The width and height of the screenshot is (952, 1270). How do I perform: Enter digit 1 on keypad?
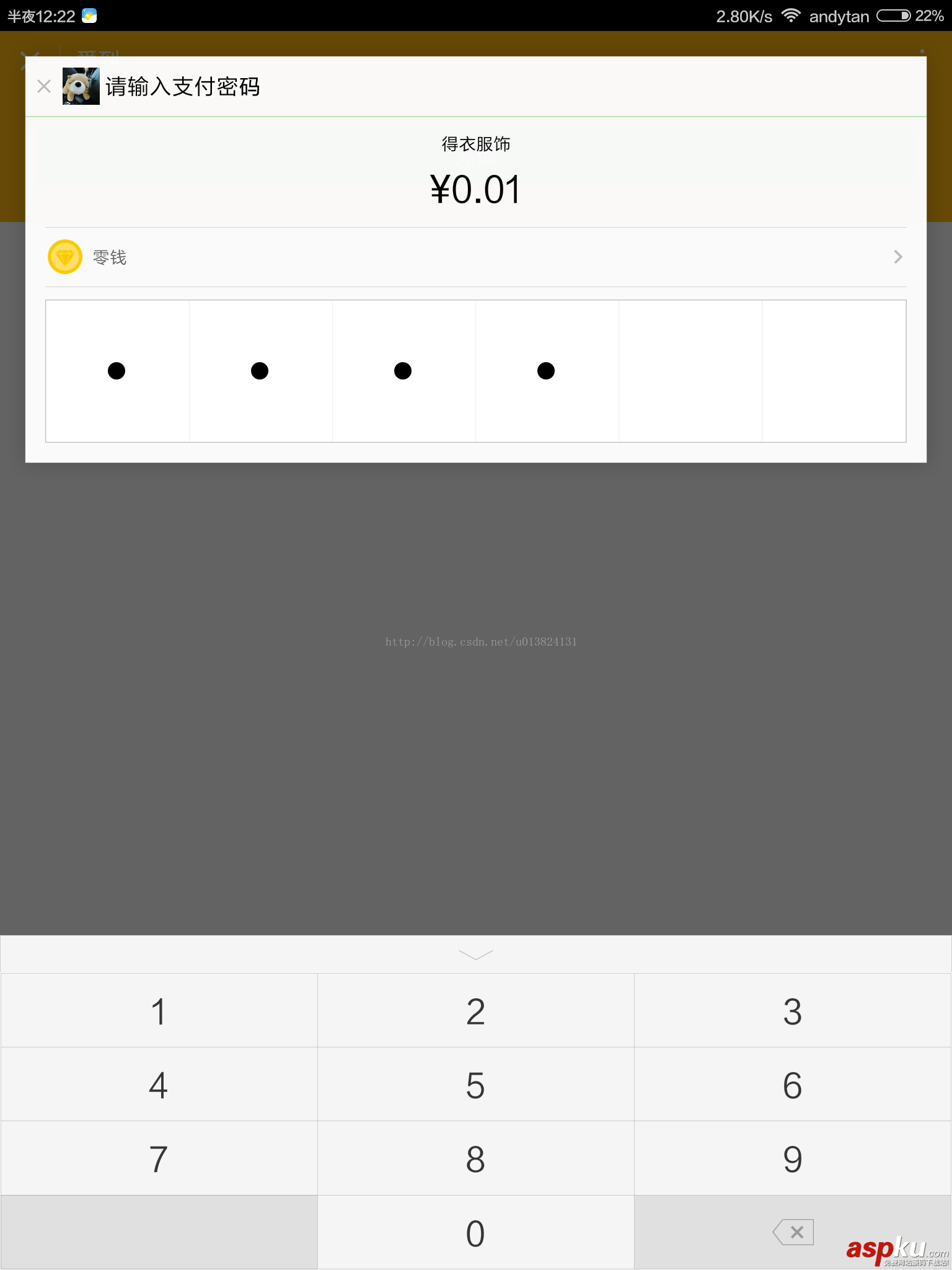pos(159,1011)
